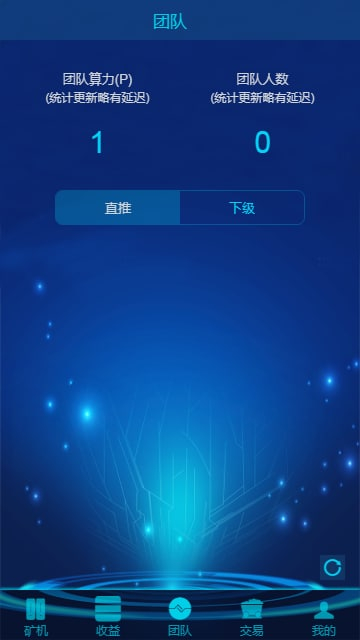Open the 团队 bottom tab
The image size is (360, 640).
coord(180,616)
